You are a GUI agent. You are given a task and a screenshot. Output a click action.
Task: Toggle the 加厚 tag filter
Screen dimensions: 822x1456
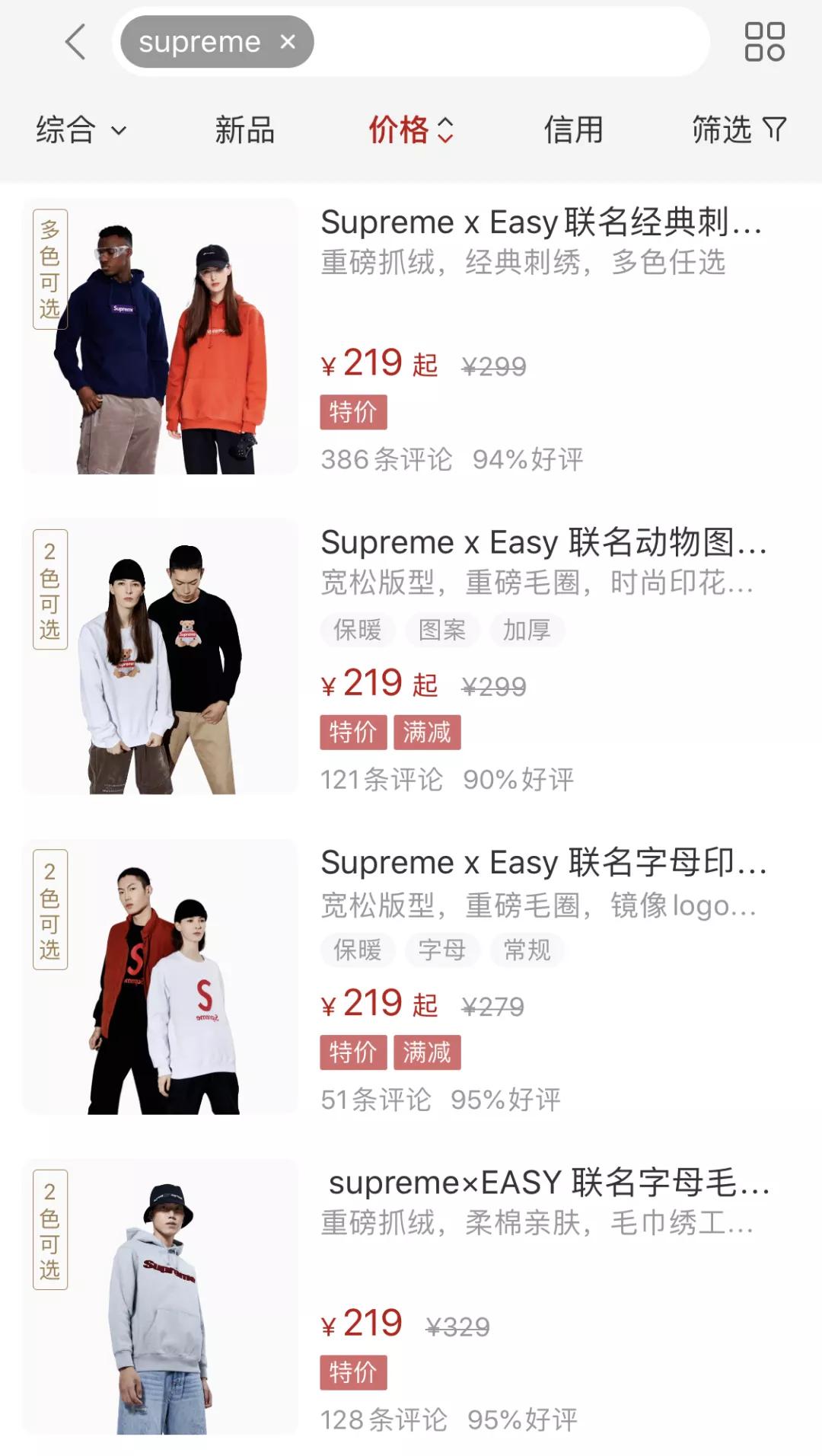(x=528, y=630)
